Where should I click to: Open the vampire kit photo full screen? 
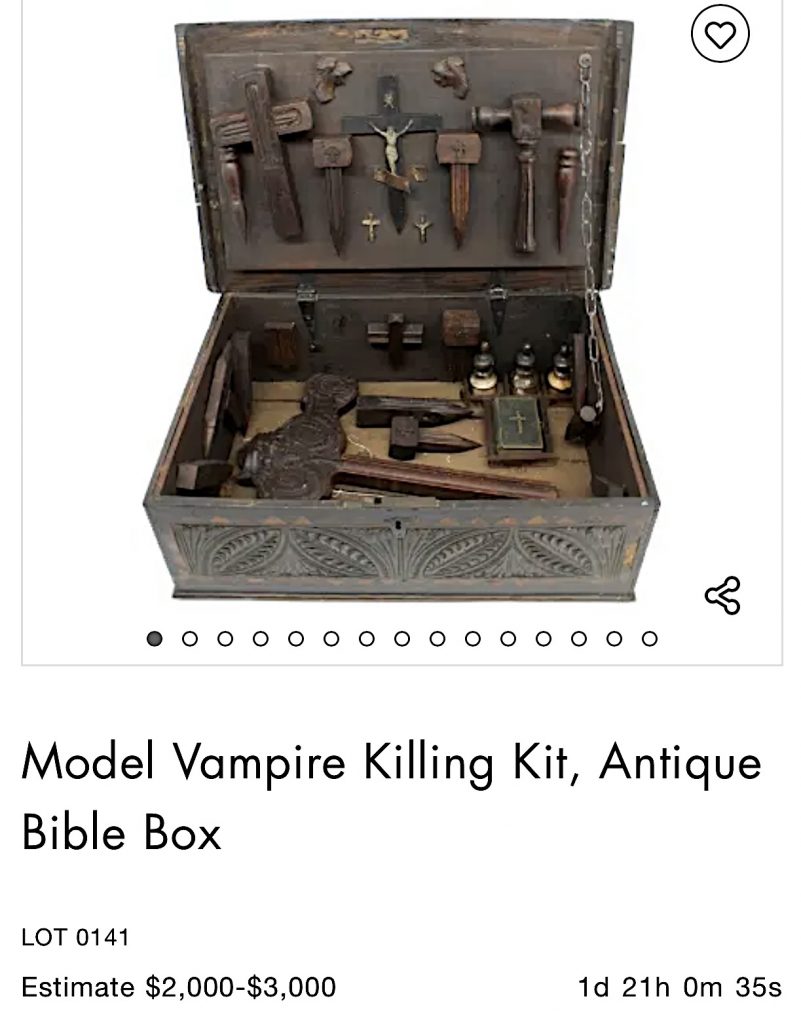[400, 310]
